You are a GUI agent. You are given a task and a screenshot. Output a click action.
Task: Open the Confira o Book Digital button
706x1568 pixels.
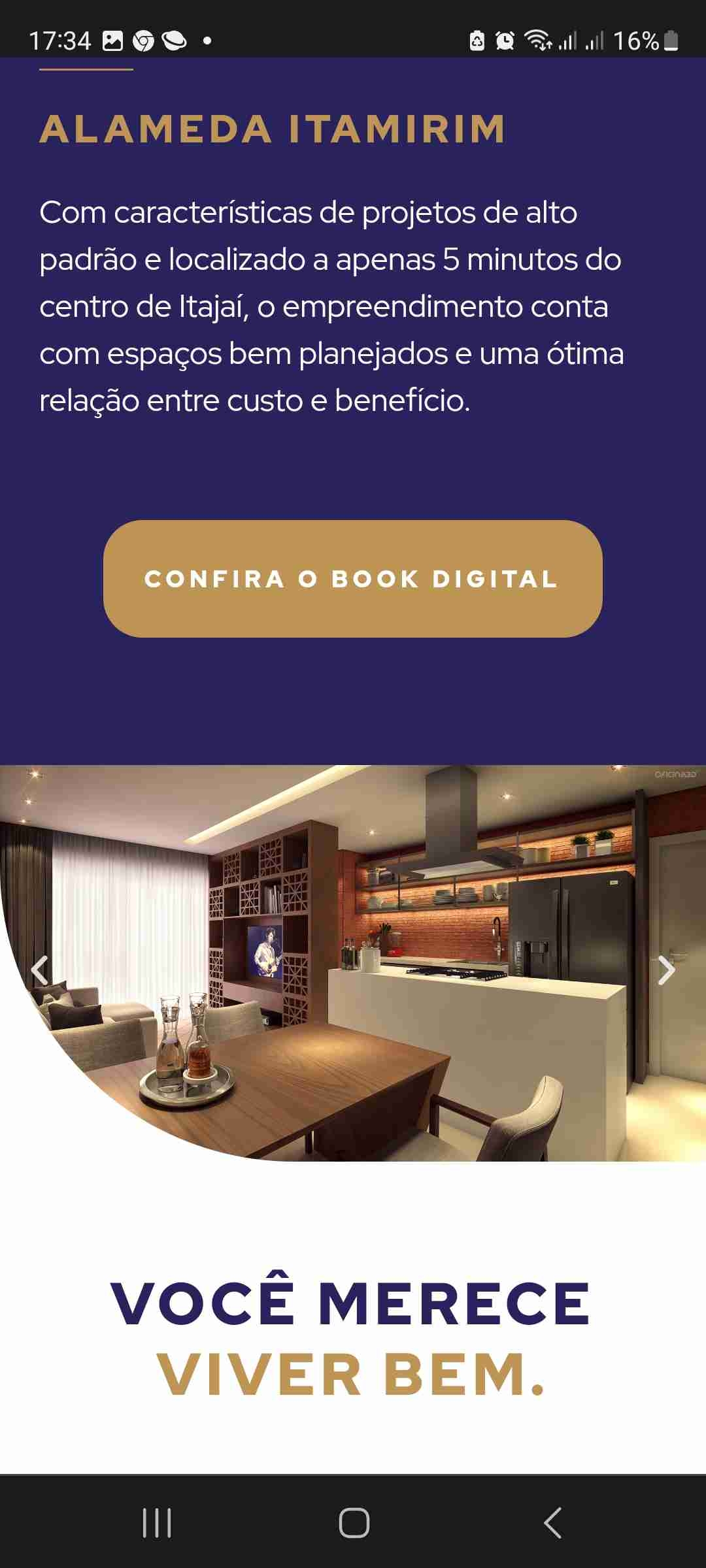coord(352,579)
